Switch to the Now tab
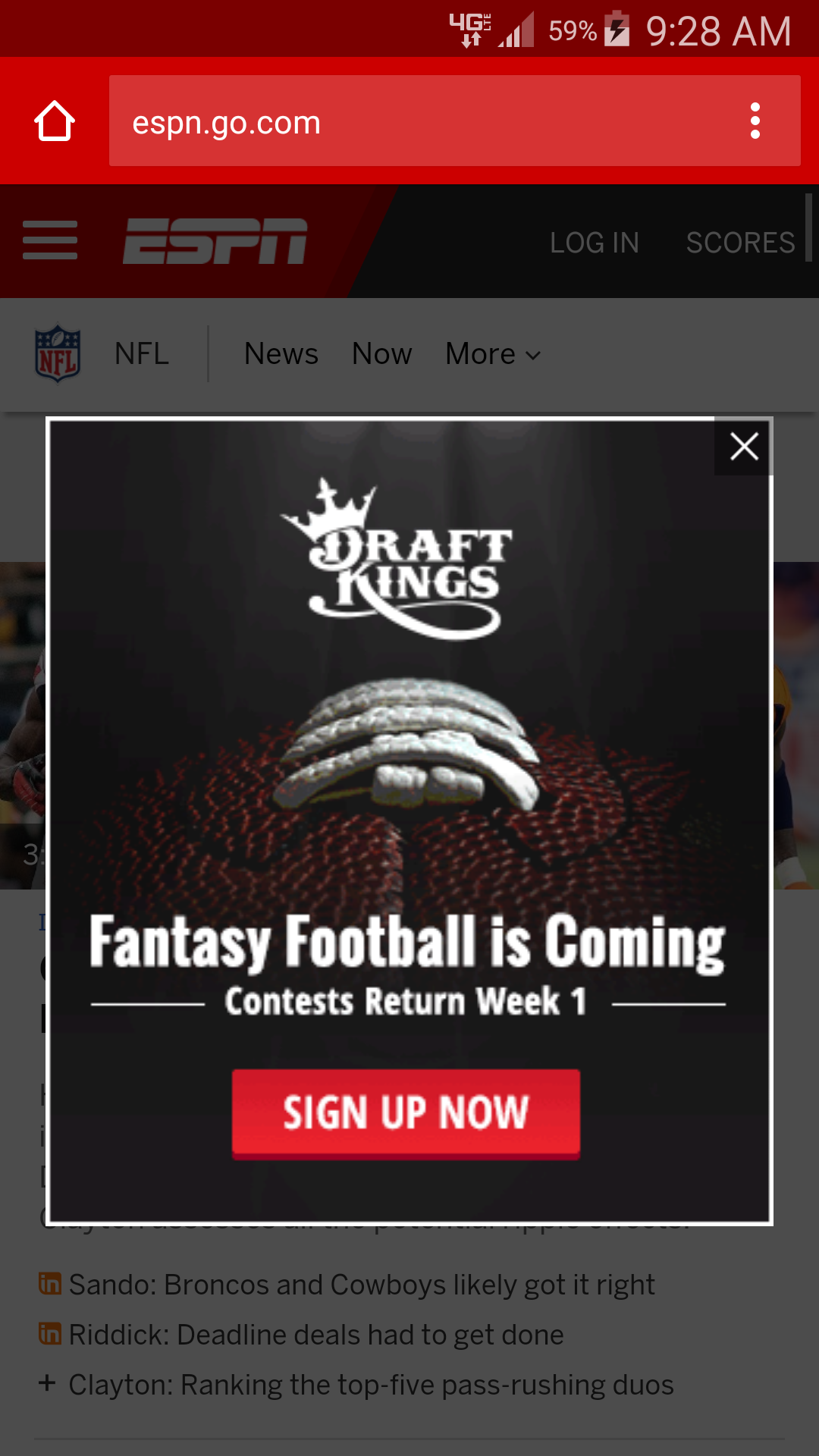Screen dimensions: 819x1456 [x=381, y=354]
